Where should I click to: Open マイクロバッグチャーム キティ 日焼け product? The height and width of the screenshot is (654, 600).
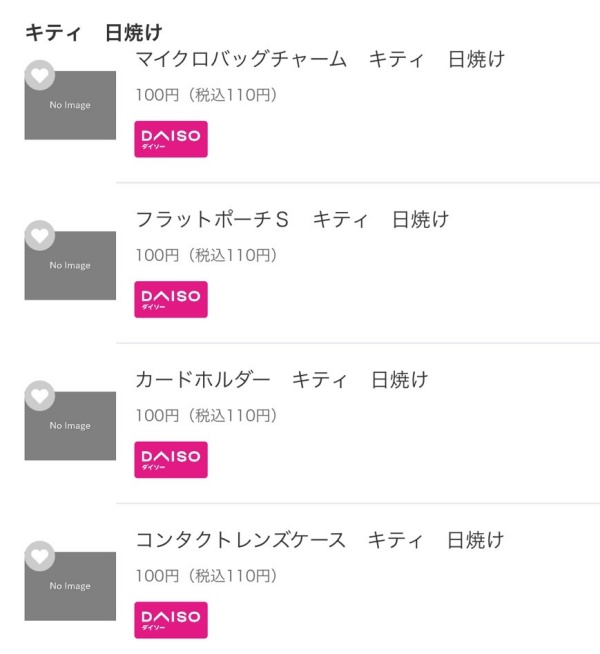click(x=319, y=60)
